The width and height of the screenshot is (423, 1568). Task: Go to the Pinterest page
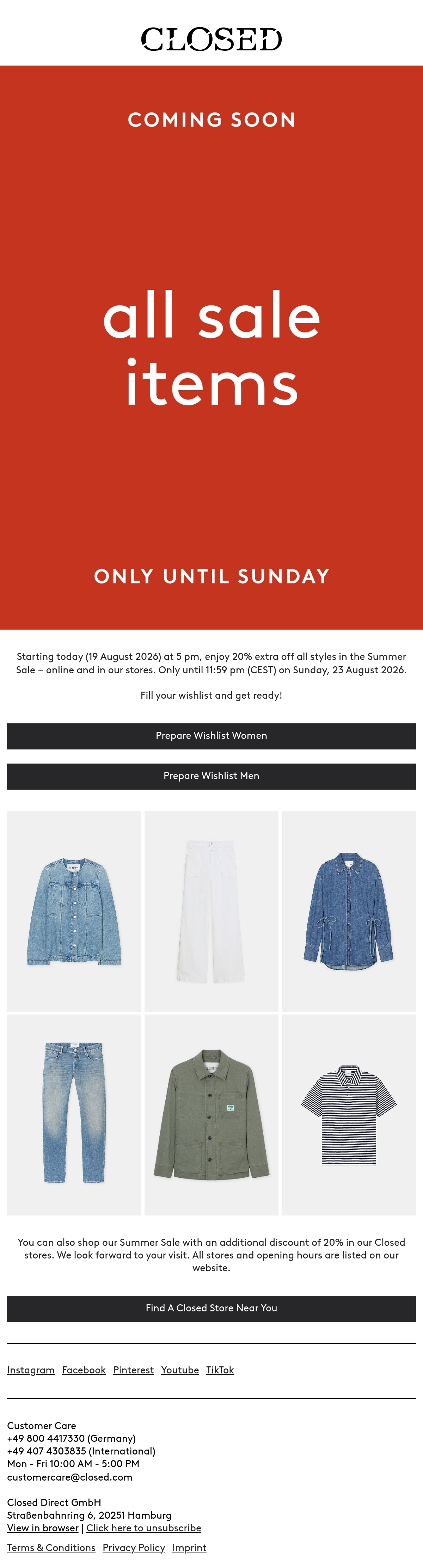click(133, 1370)
